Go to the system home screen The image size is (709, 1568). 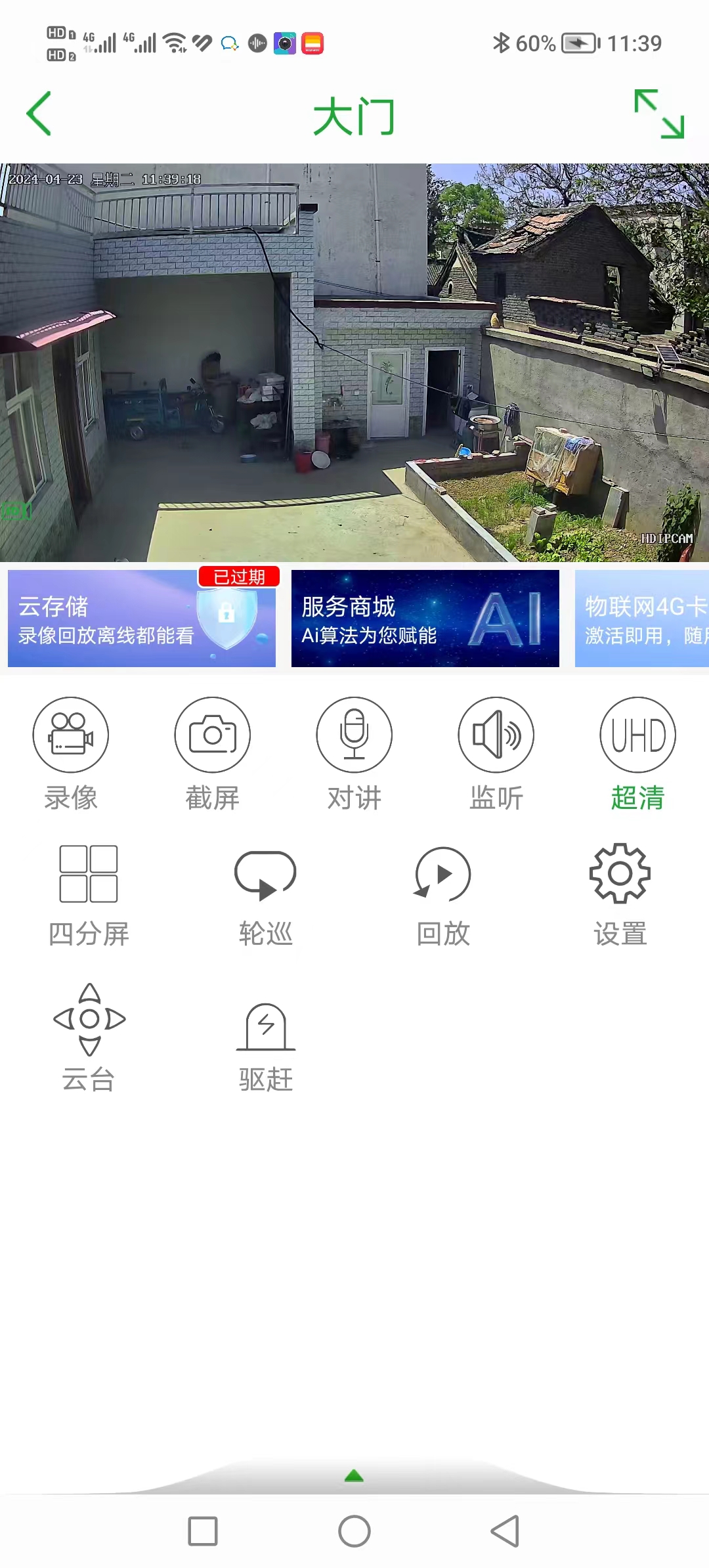(354, 1531)
